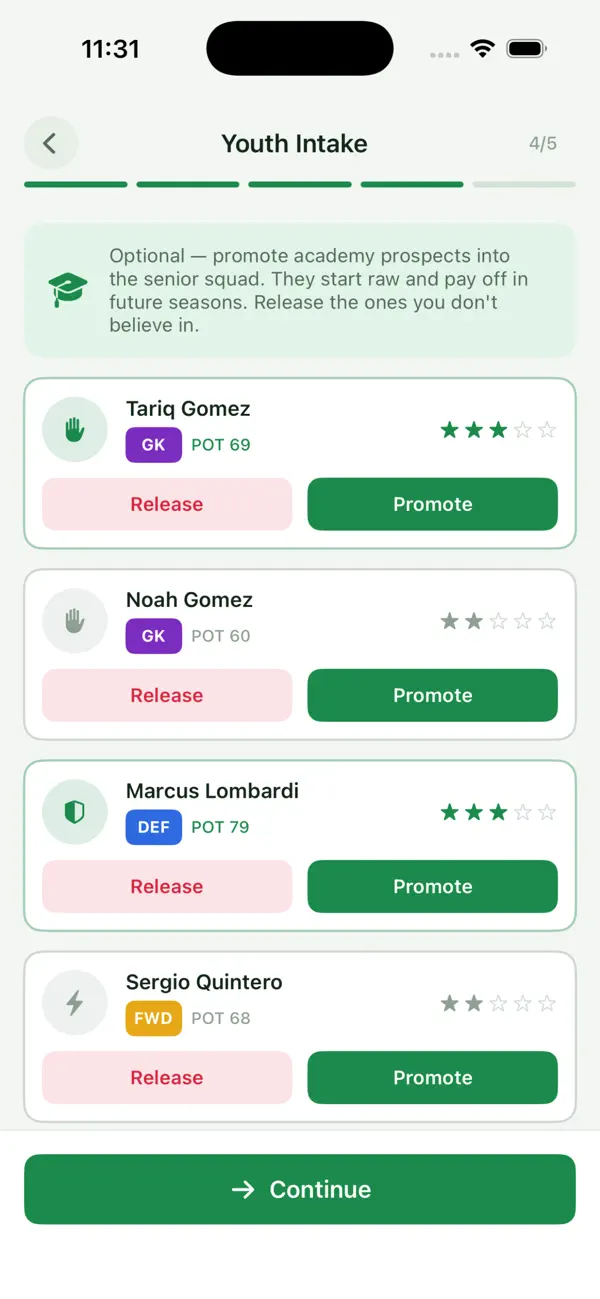The height and width of the screenshot is (1299, 600).
Task: Release forward Sergio Quintero
Action: tap(167, 1077)
